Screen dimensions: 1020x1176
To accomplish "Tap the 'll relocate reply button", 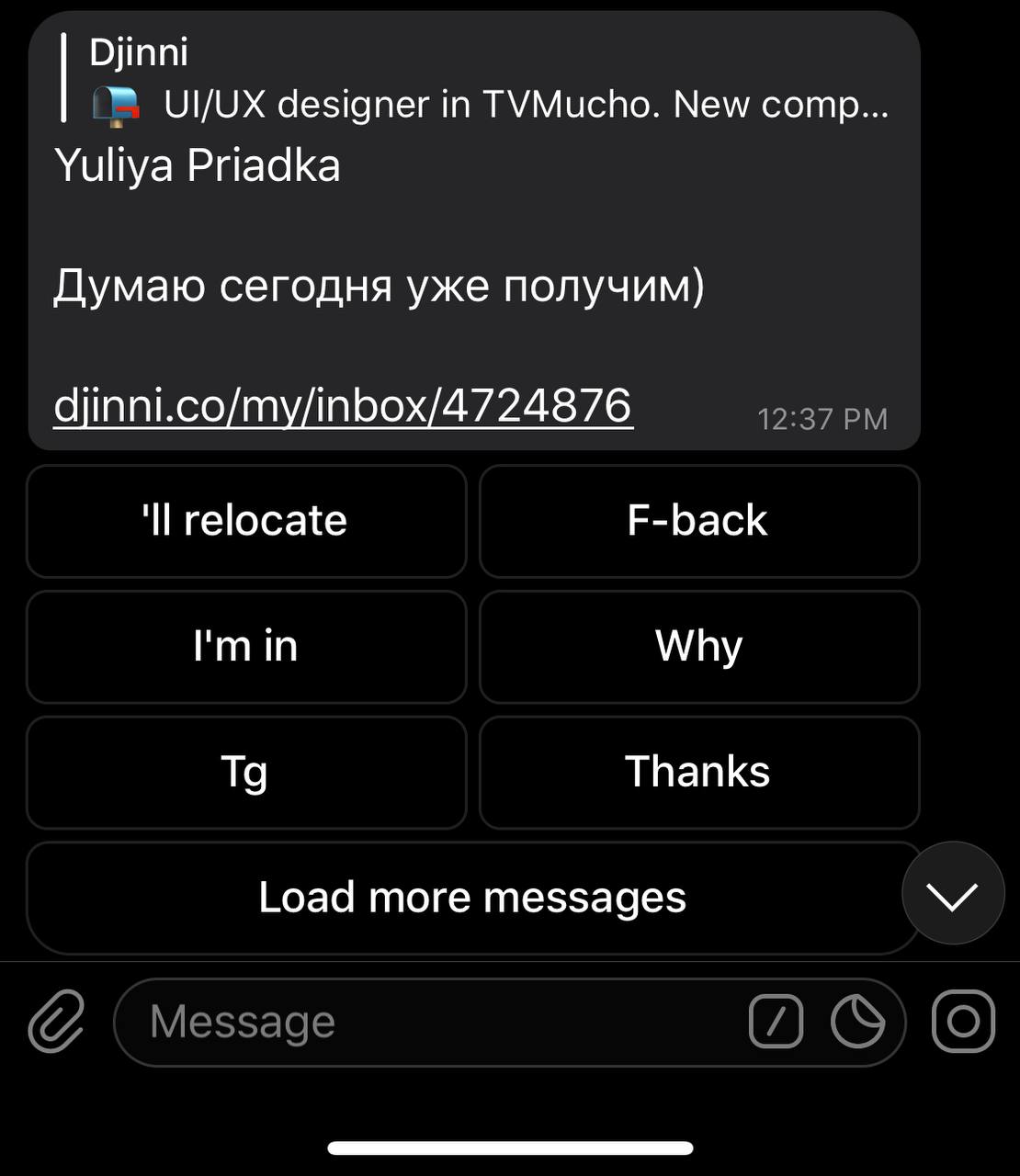I will 245,521.
